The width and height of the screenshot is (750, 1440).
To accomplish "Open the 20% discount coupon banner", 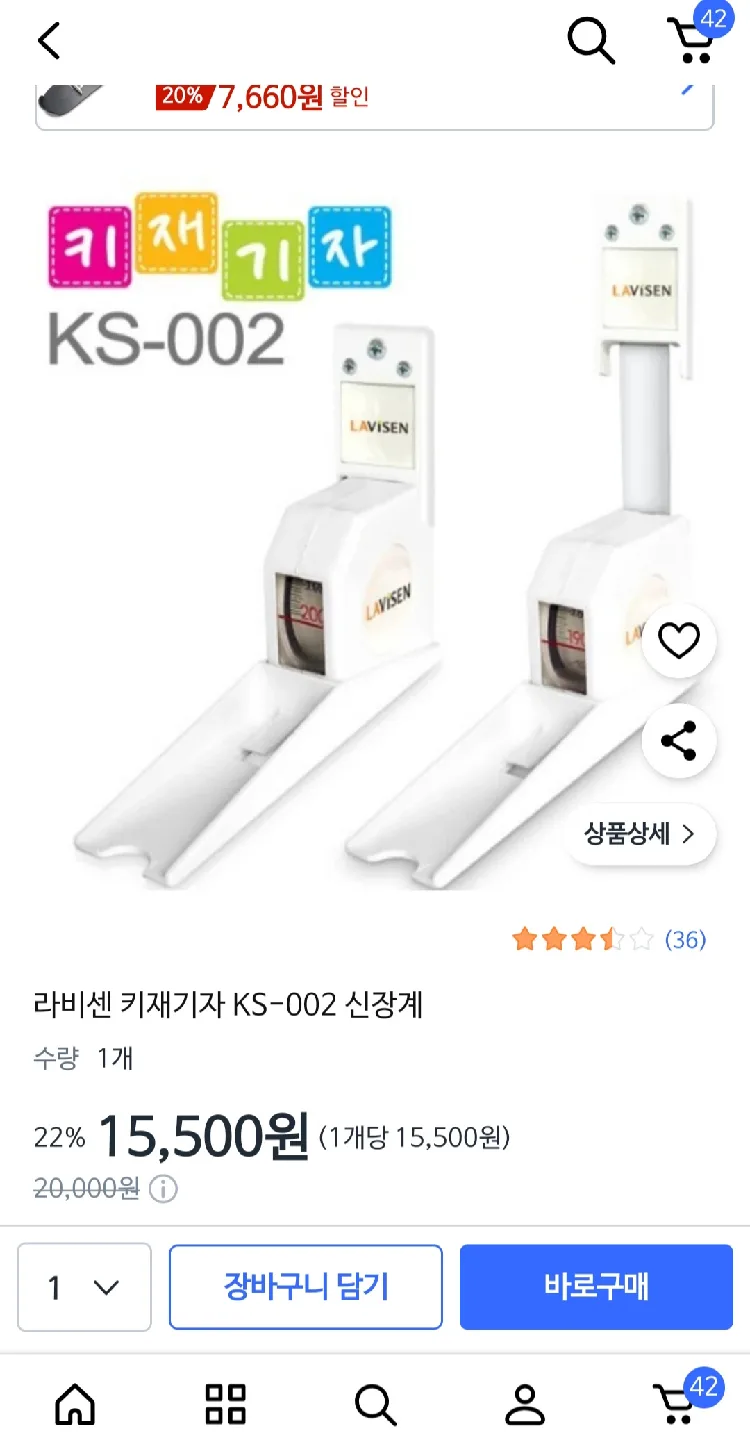I will coord(375,98).
